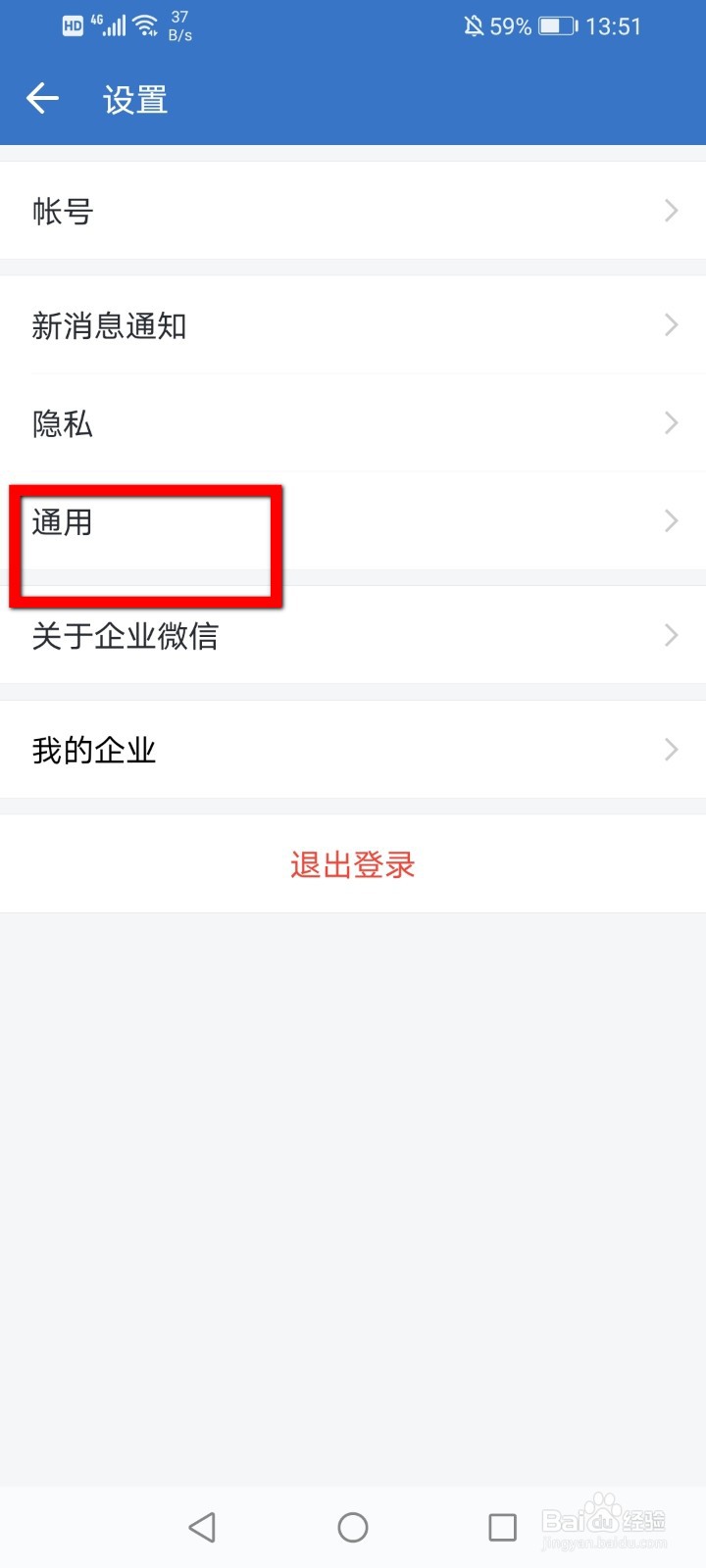Expand the 通用 row via its chevron

tap(671, 521)
